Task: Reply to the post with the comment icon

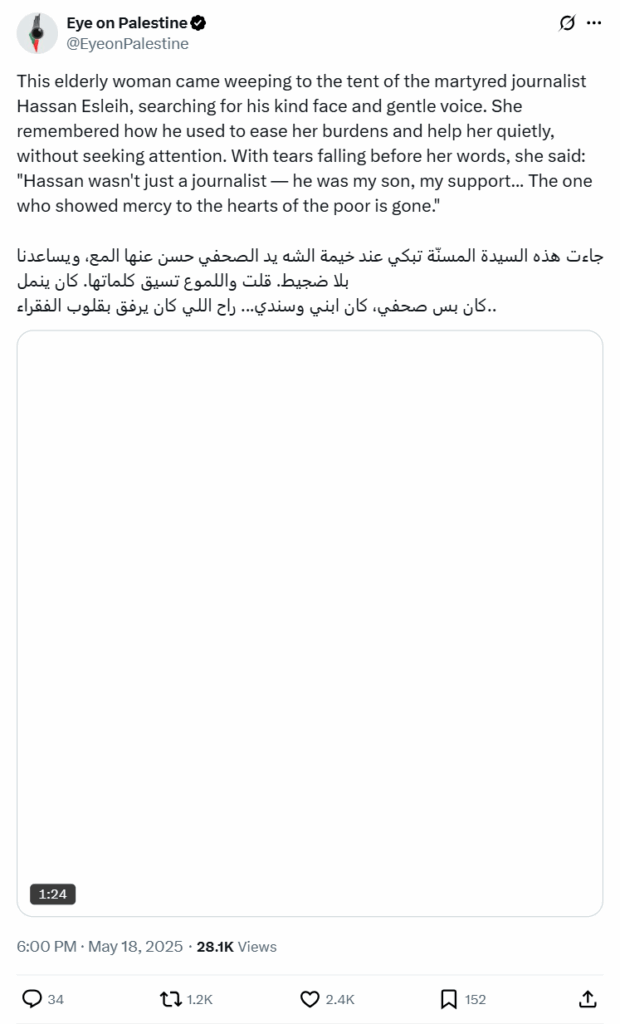Action: (32, 998)
